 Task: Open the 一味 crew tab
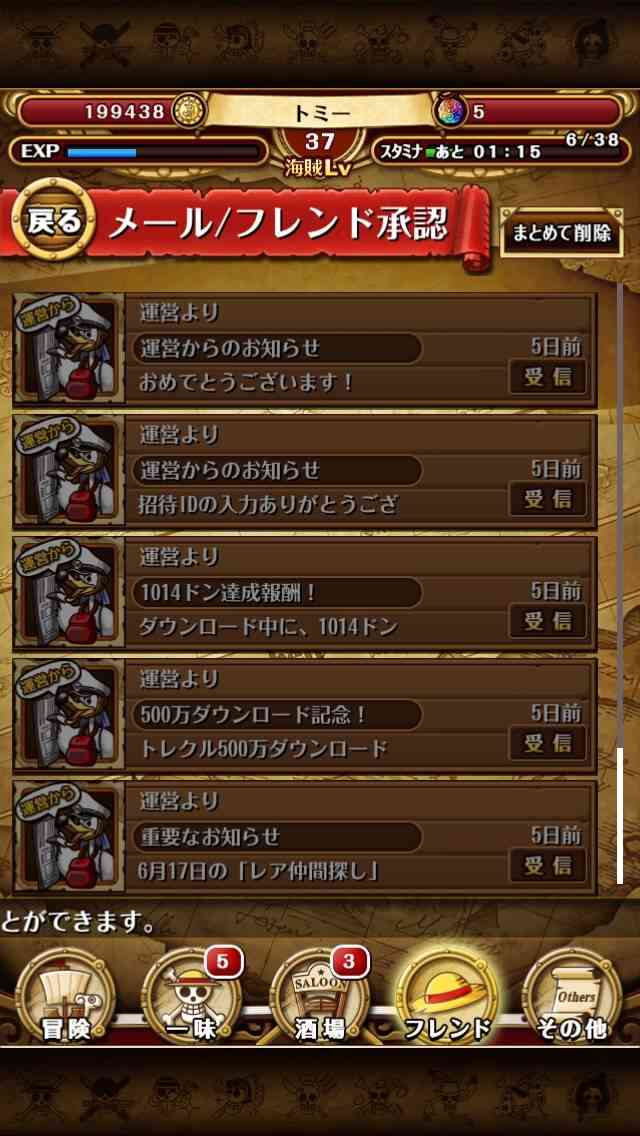(192, 997)
